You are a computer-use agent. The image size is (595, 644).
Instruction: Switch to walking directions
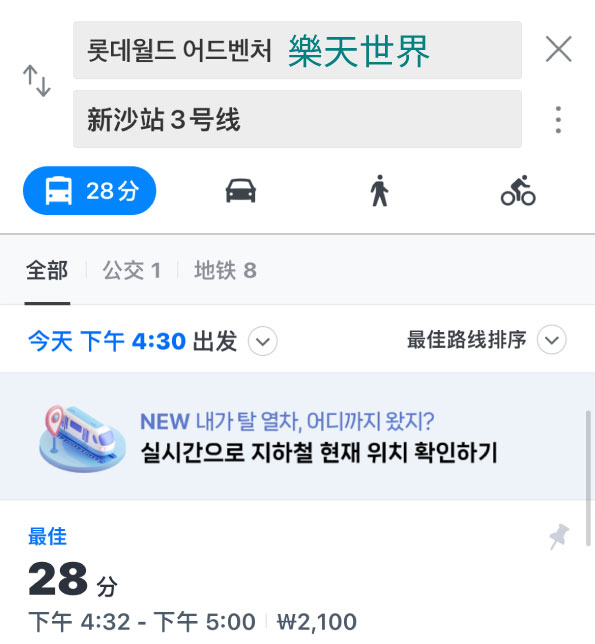(379, 191)
